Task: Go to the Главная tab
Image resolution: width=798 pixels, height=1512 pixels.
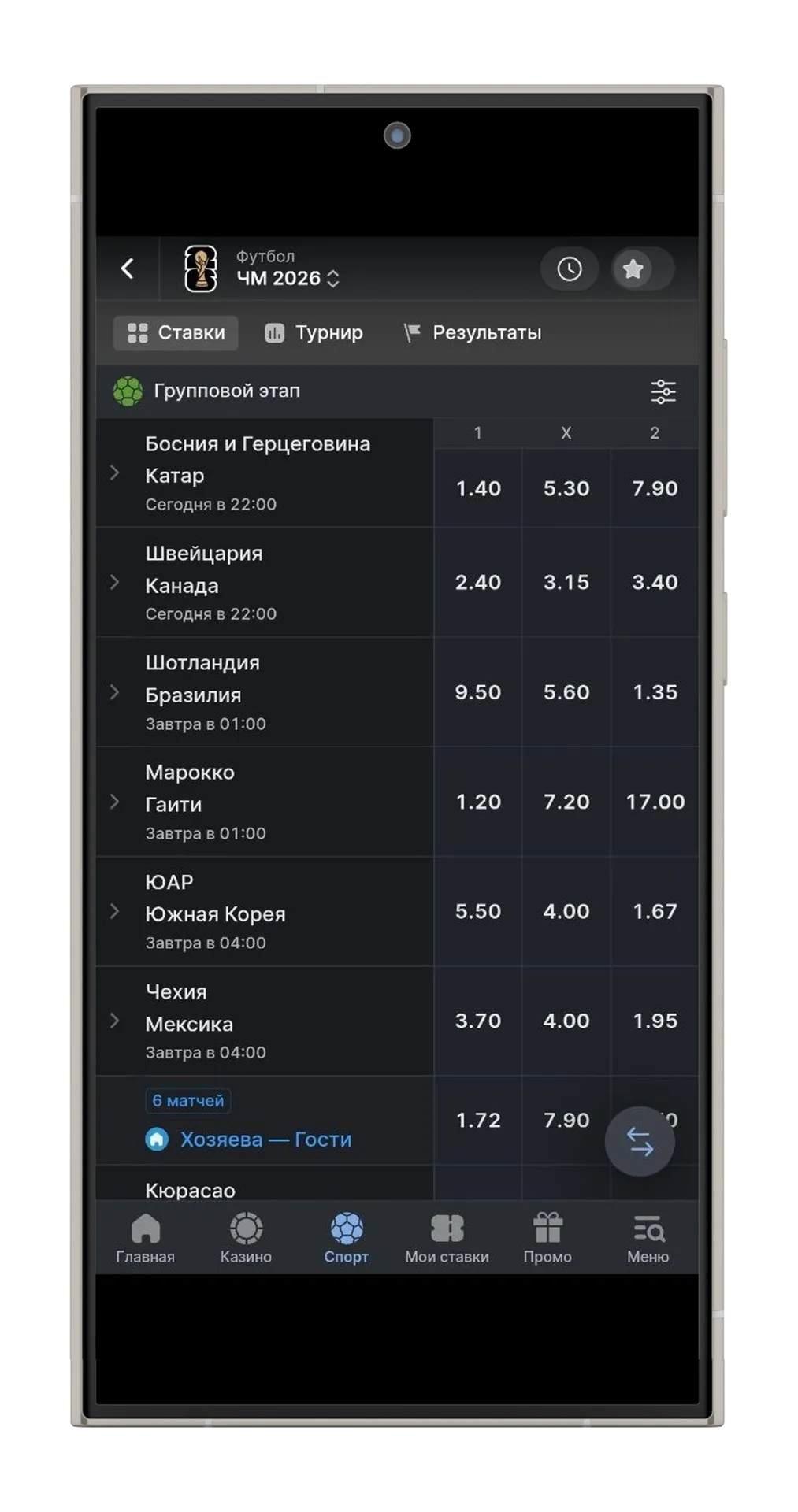Action: 146,1237
